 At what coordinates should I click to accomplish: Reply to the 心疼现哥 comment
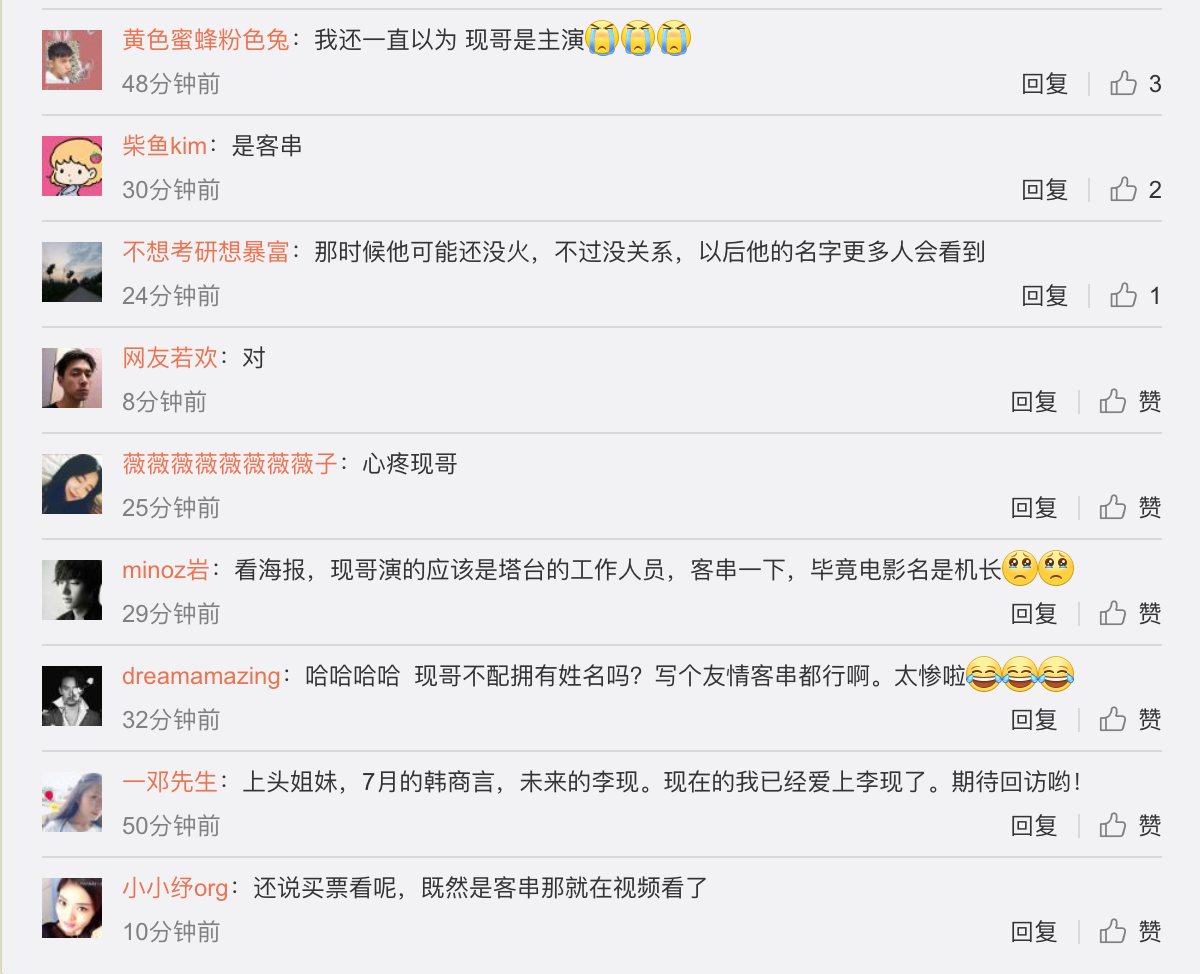tap(1034, 508)
